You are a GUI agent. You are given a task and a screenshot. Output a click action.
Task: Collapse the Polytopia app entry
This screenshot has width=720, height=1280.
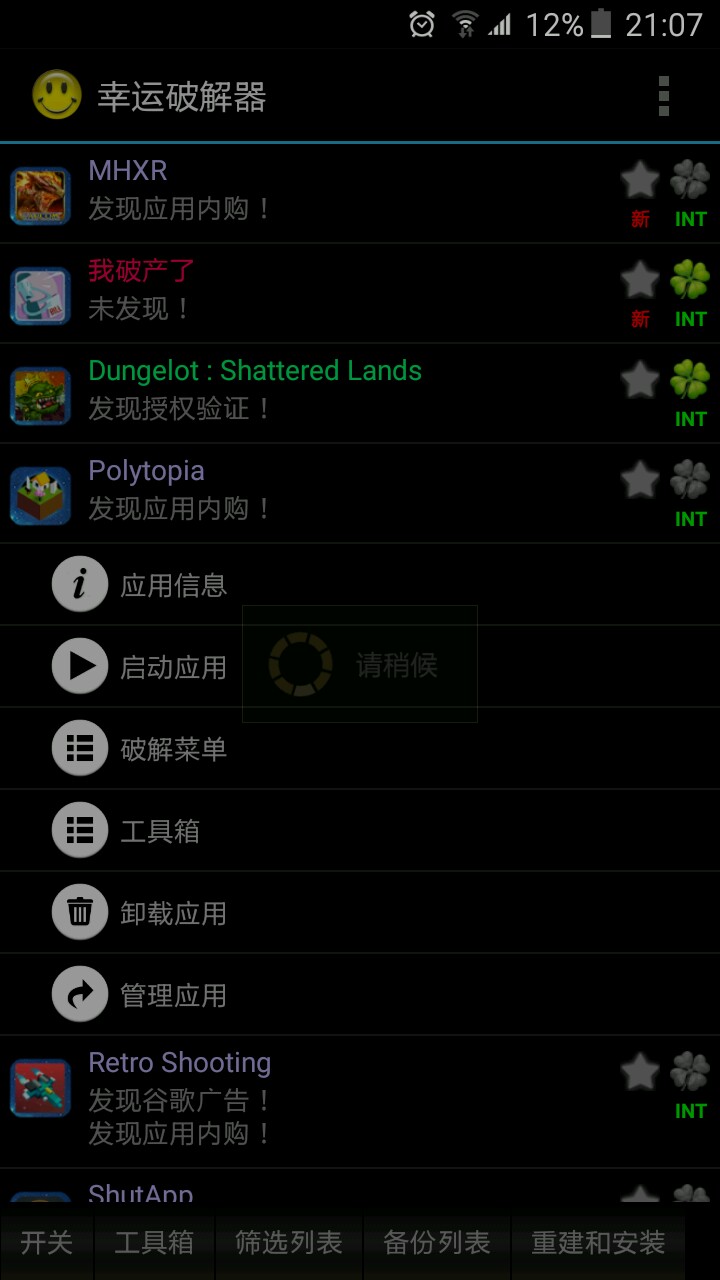click(300, 493)
